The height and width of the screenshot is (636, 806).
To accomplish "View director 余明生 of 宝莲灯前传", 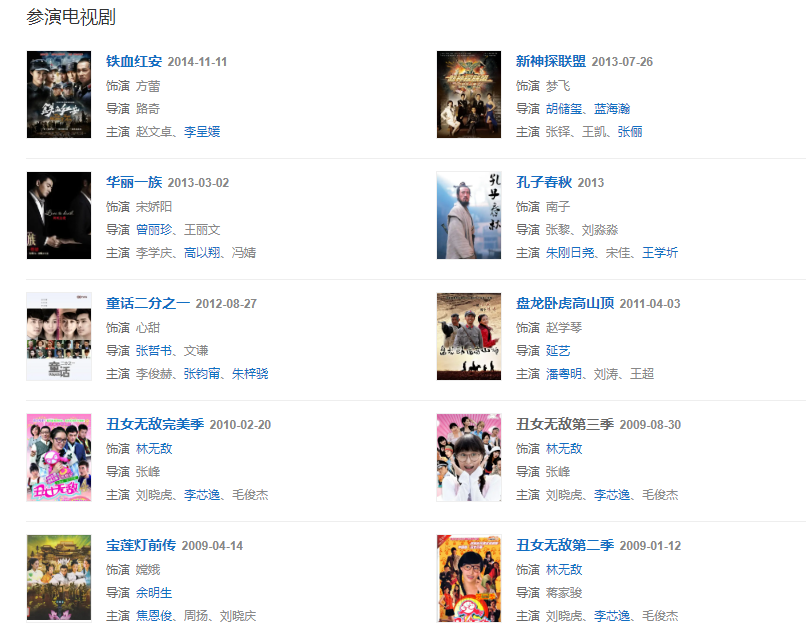I will pos(154,593).
